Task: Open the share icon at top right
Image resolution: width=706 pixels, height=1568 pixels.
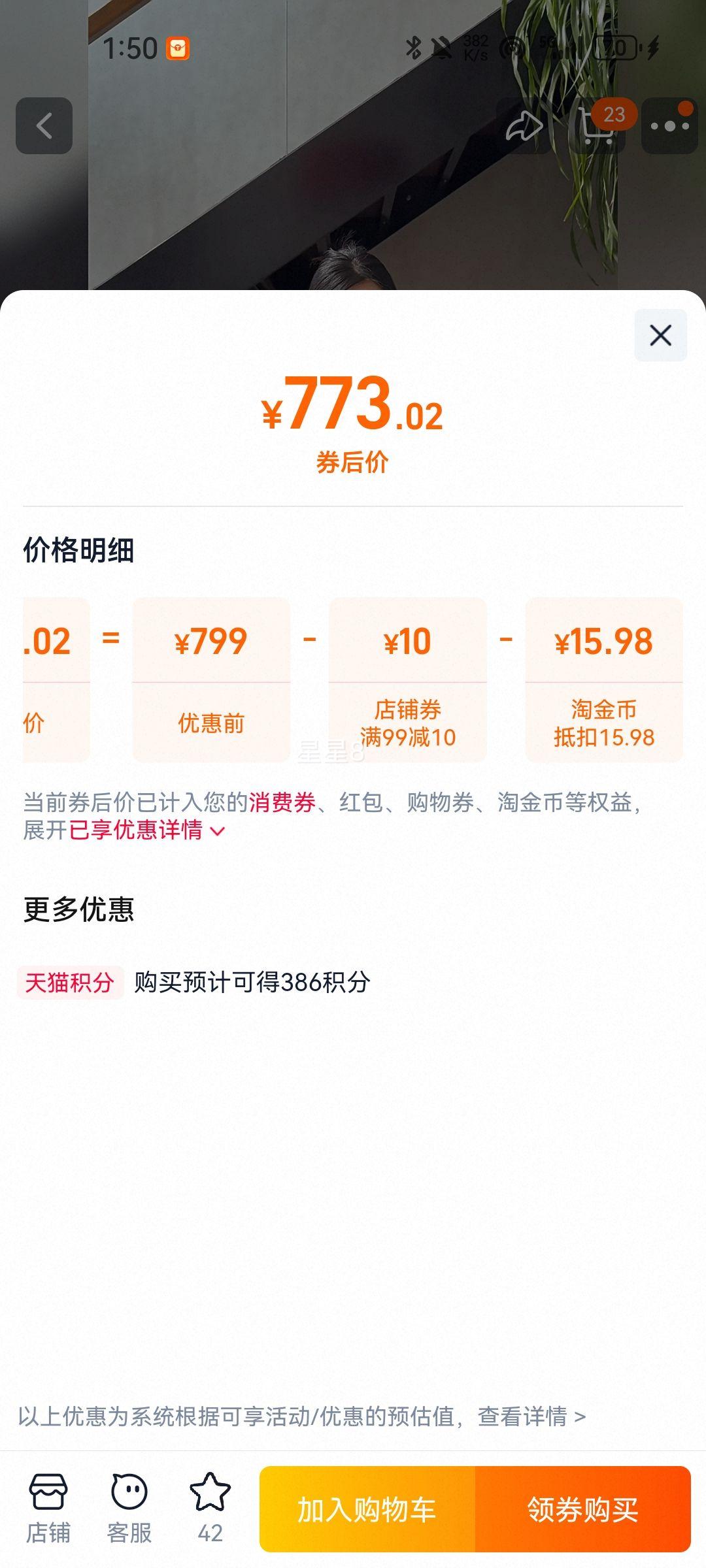Action: 526,126
